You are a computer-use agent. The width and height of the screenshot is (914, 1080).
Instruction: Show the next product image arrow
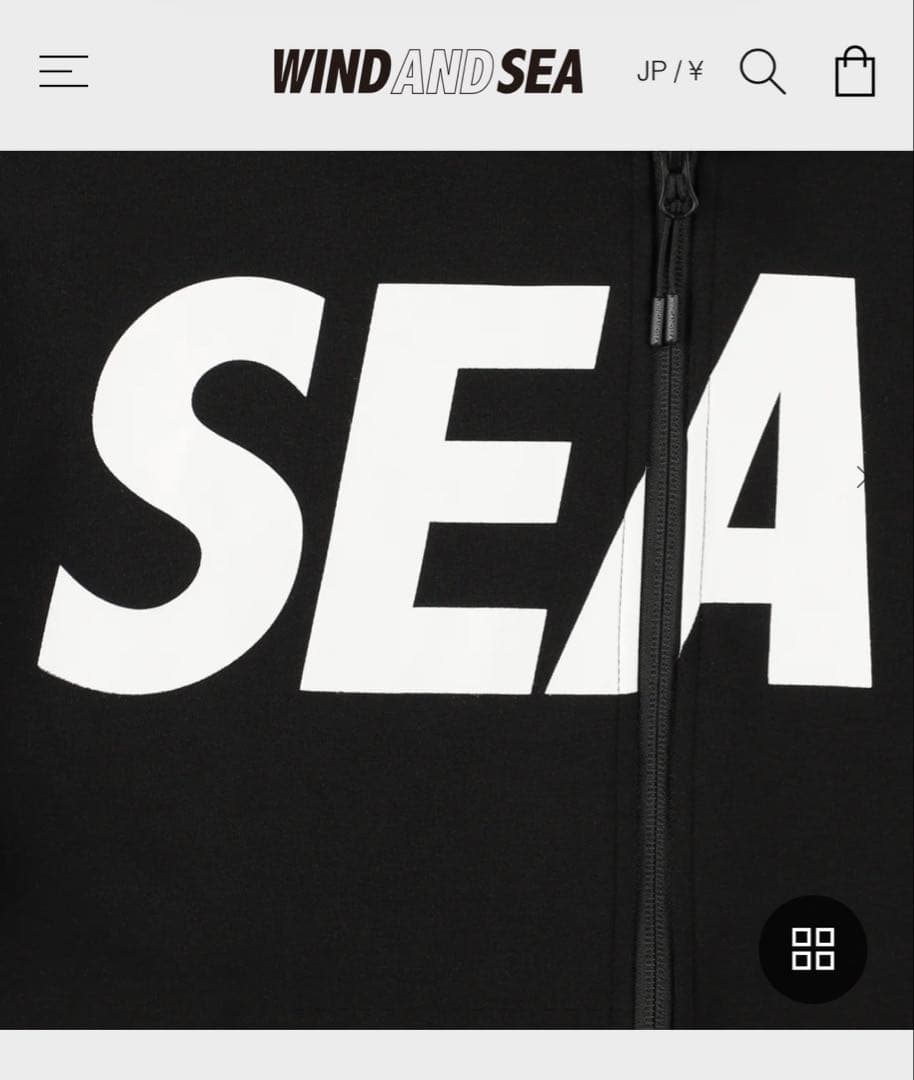pos(862,478)
